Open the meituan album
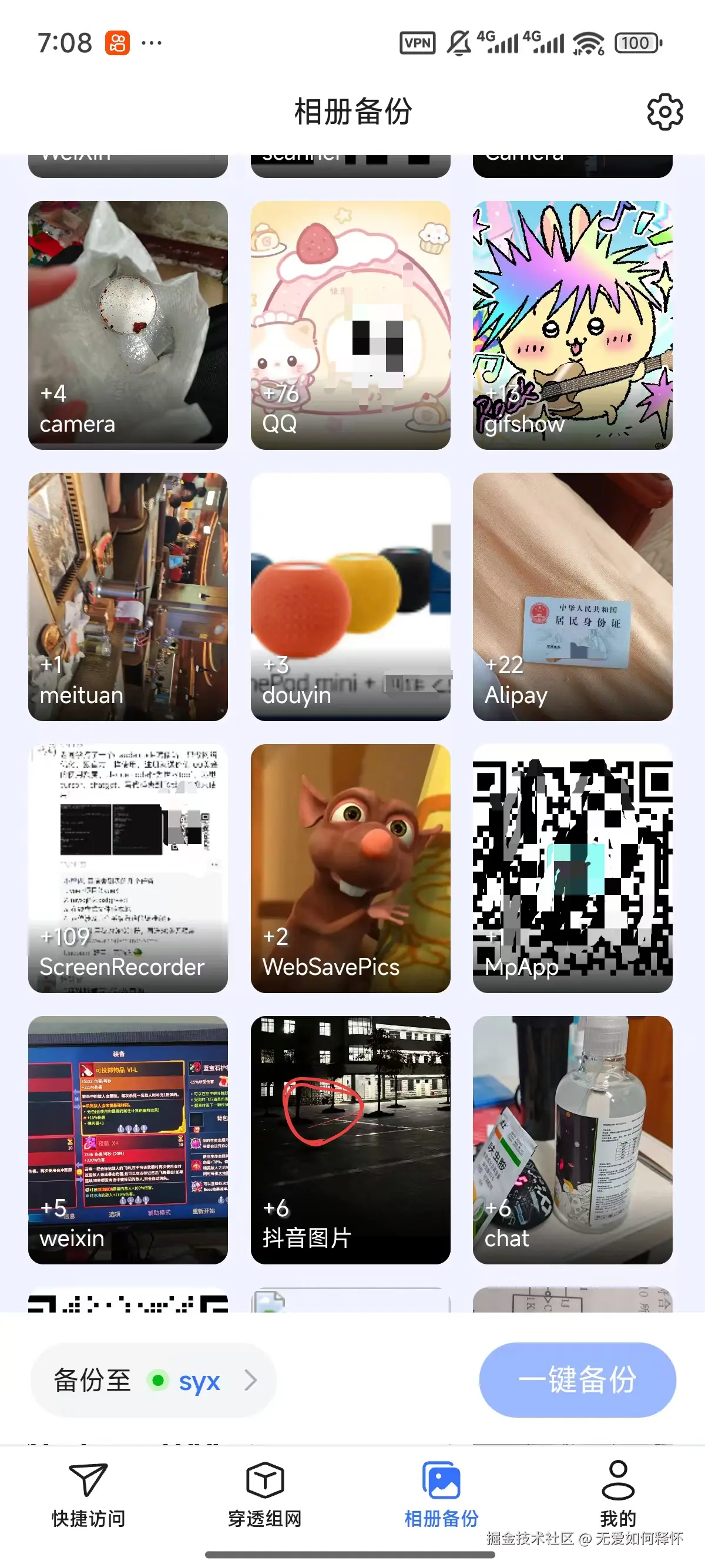The image size is (705, 1568). point(128,597)
